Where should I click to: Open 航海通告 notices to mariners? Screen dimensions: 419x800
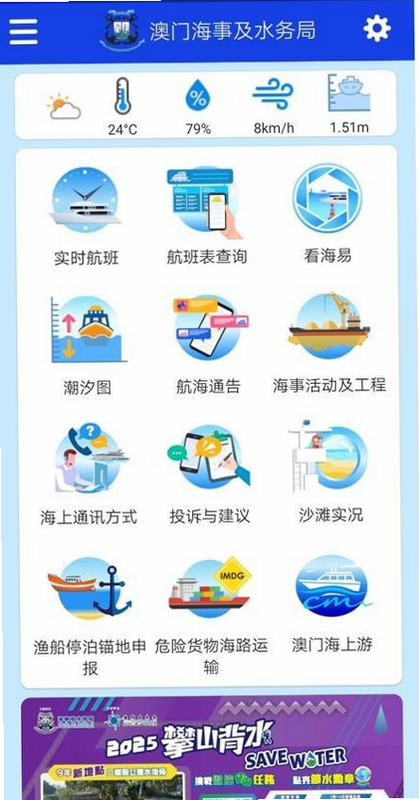[x=207, y=345]
